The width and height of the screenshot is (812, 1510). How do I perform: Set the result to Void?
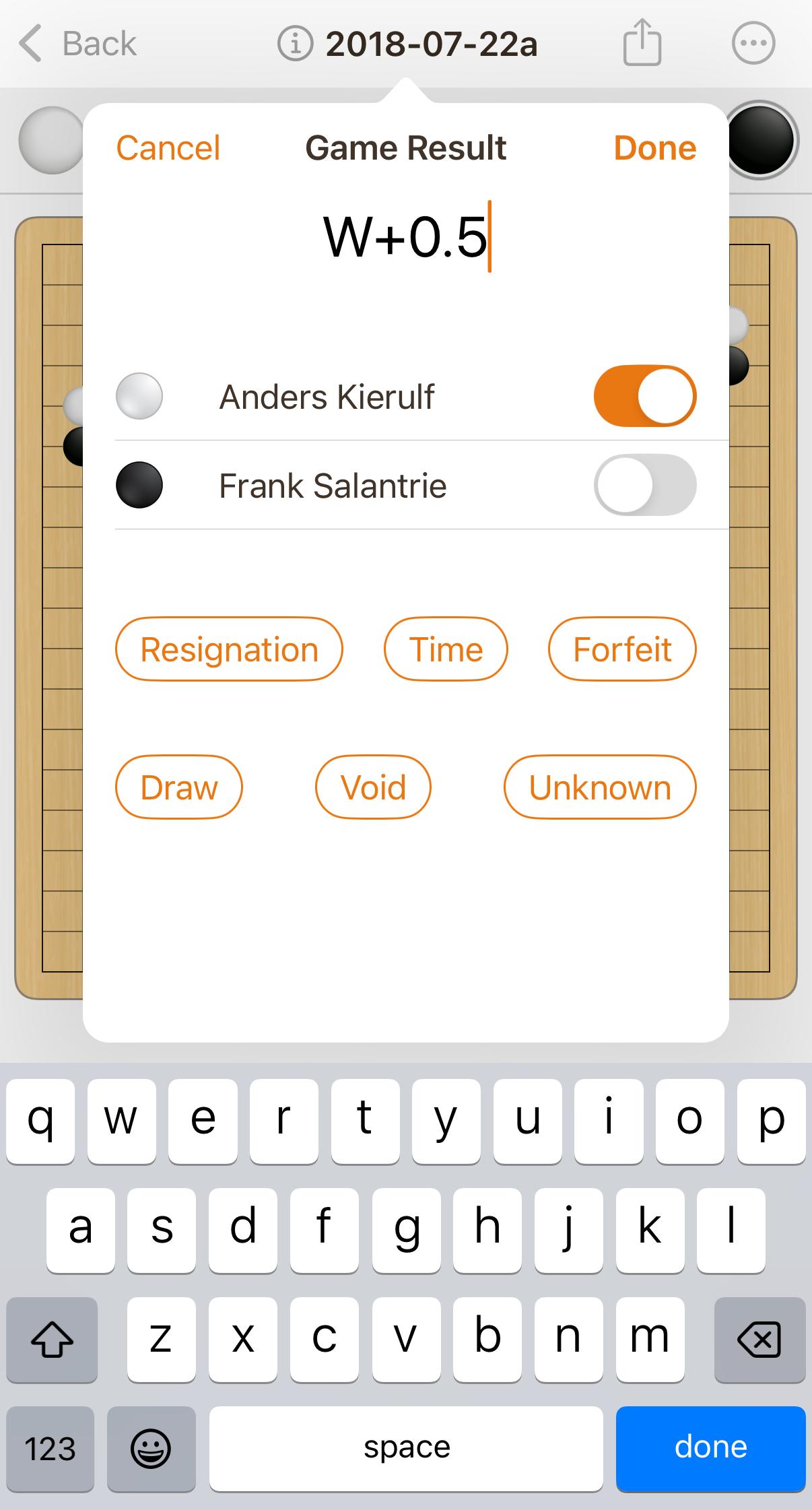(x=373, y=787)
